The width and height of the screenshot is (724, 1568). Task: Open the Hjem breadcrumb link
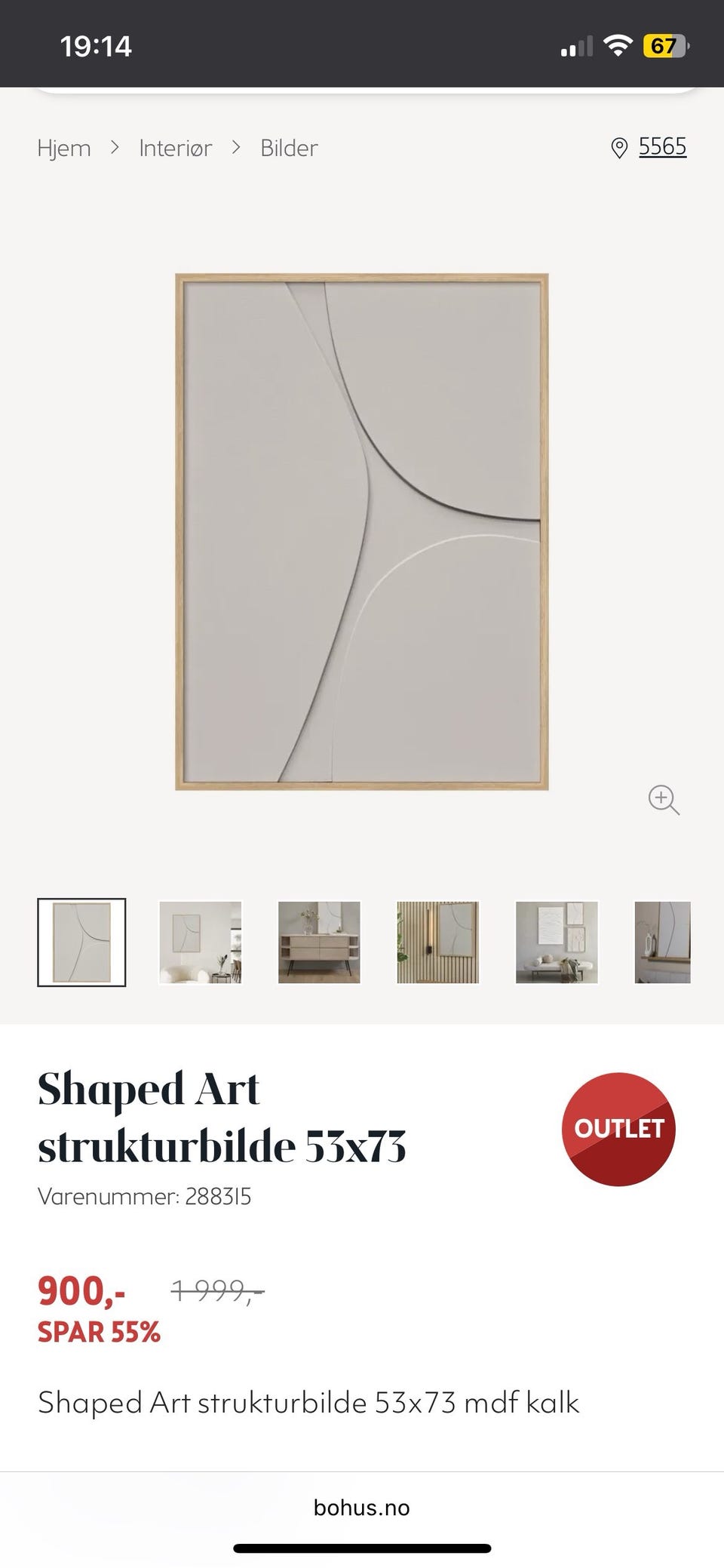coord(64,148)
